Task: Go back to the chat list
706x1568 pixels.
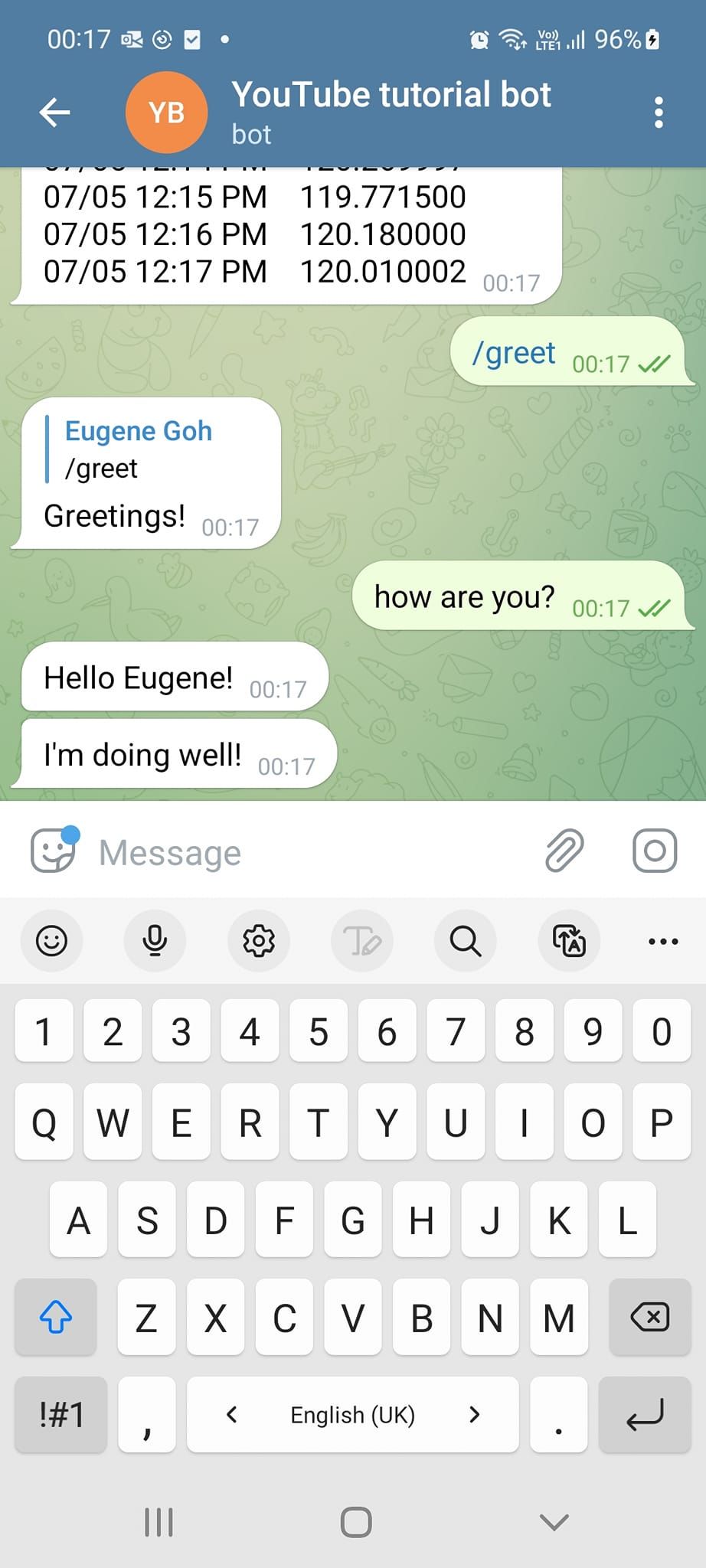Action: pos(55,113)
